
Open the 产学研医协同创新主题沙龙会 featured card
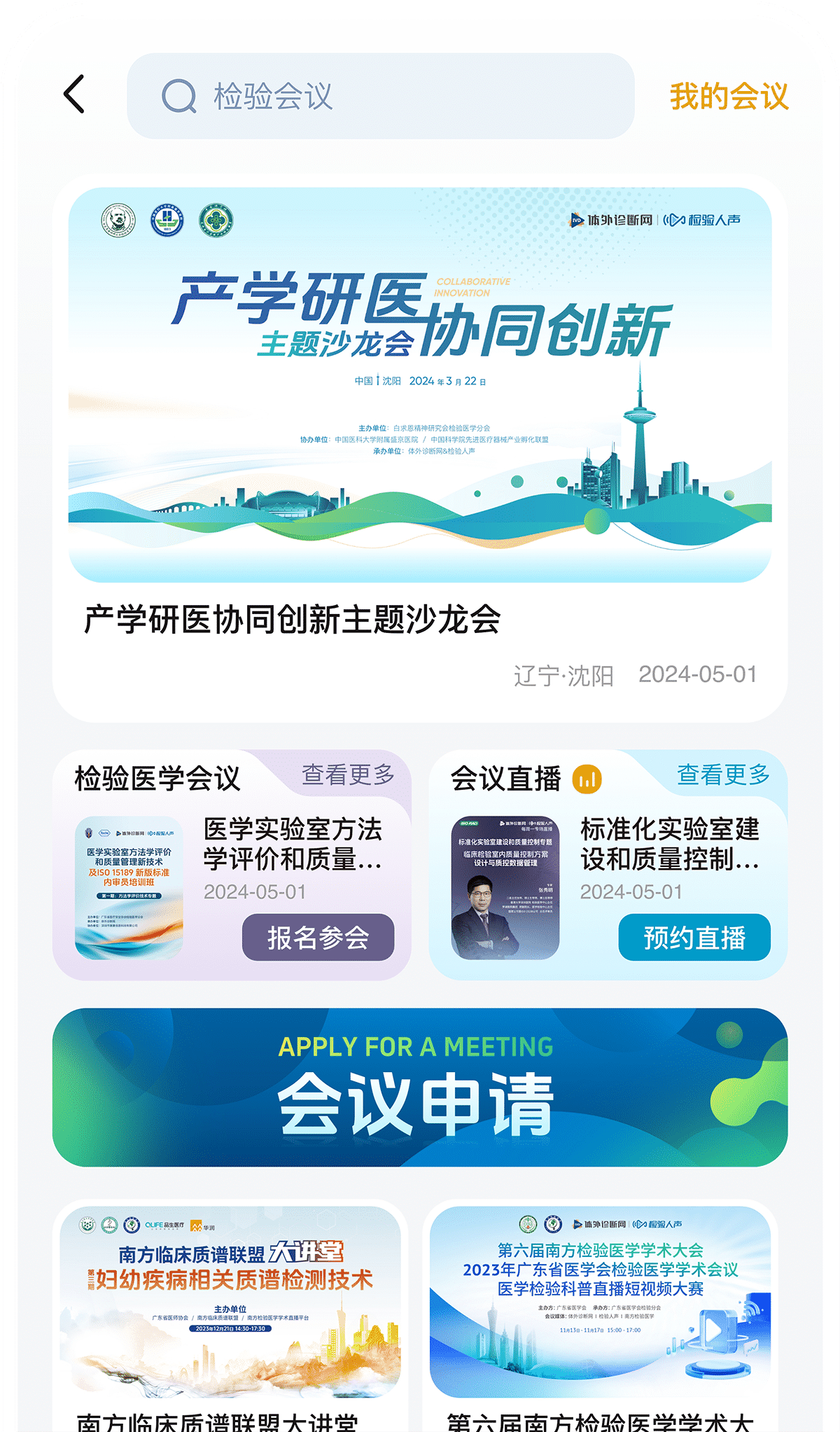click(420, 448)
